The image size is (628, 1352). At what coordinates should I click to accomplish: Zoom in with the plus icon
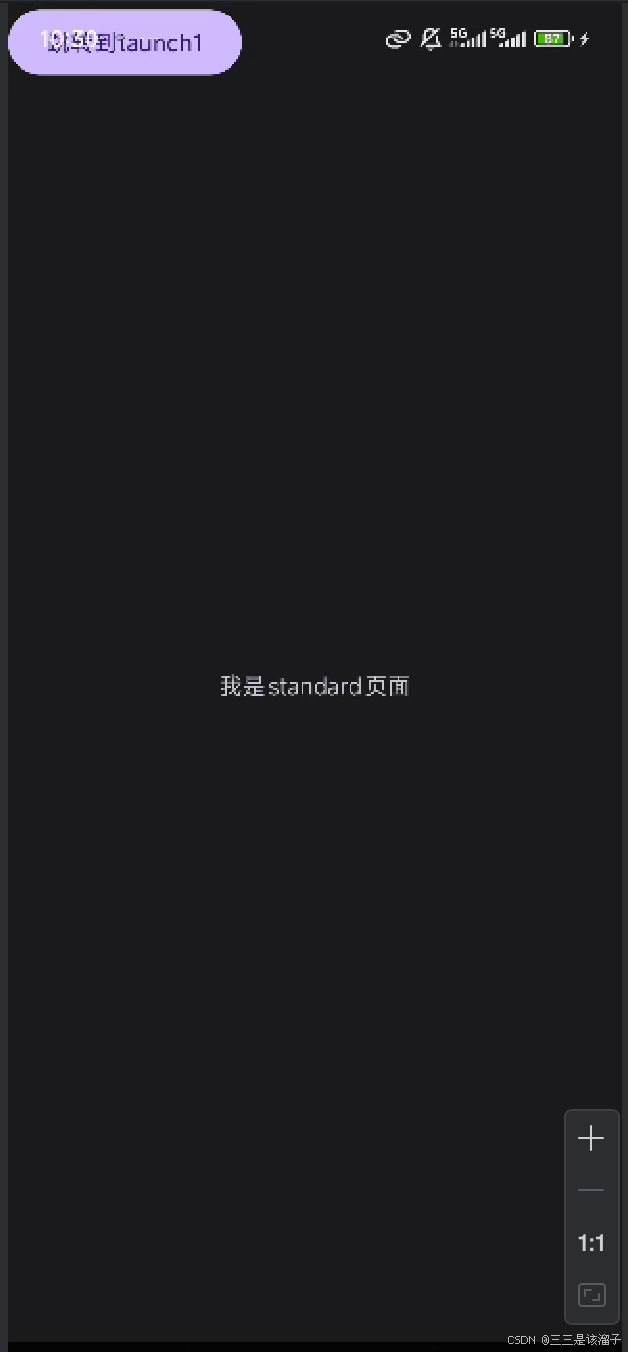pyautogui.click(x=591, y=1138)
